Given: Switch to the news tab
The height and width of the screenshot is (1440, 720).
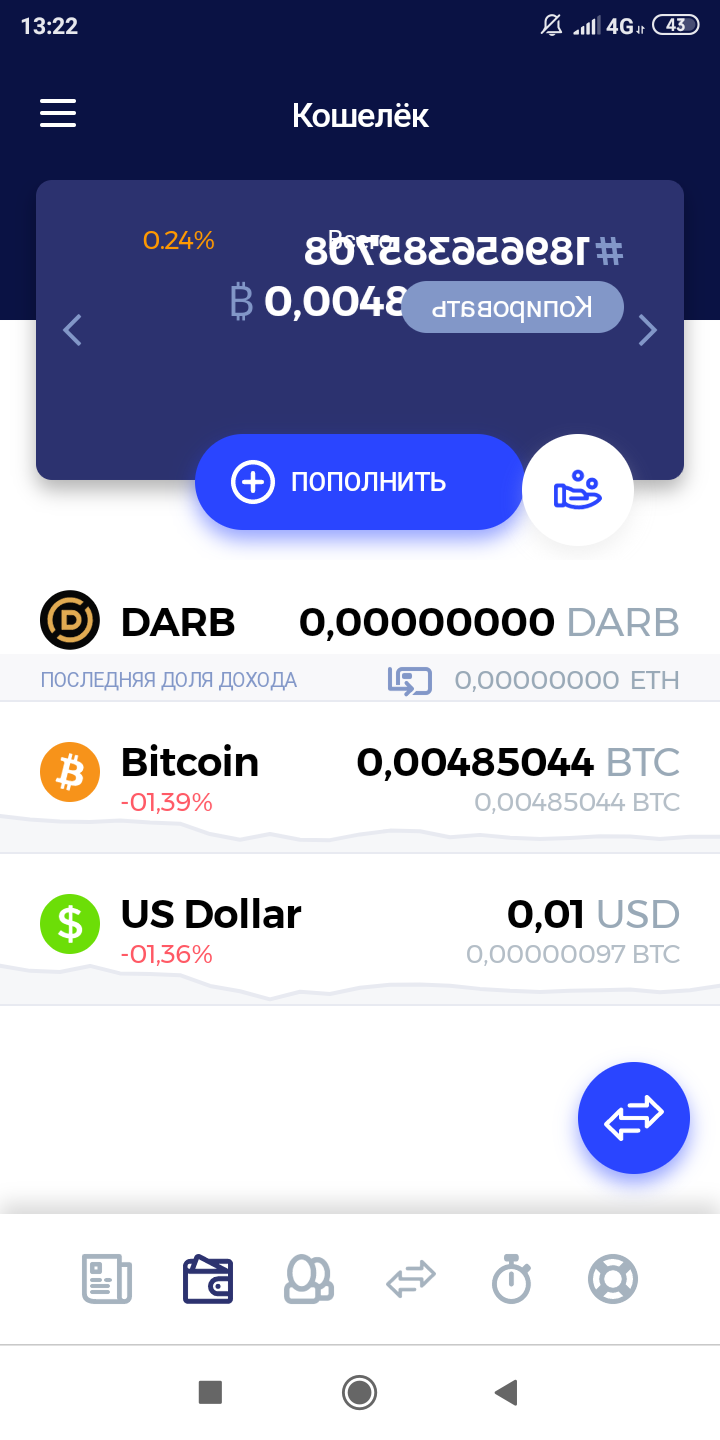Looking at the screenshot, I should coord(107,1279).
